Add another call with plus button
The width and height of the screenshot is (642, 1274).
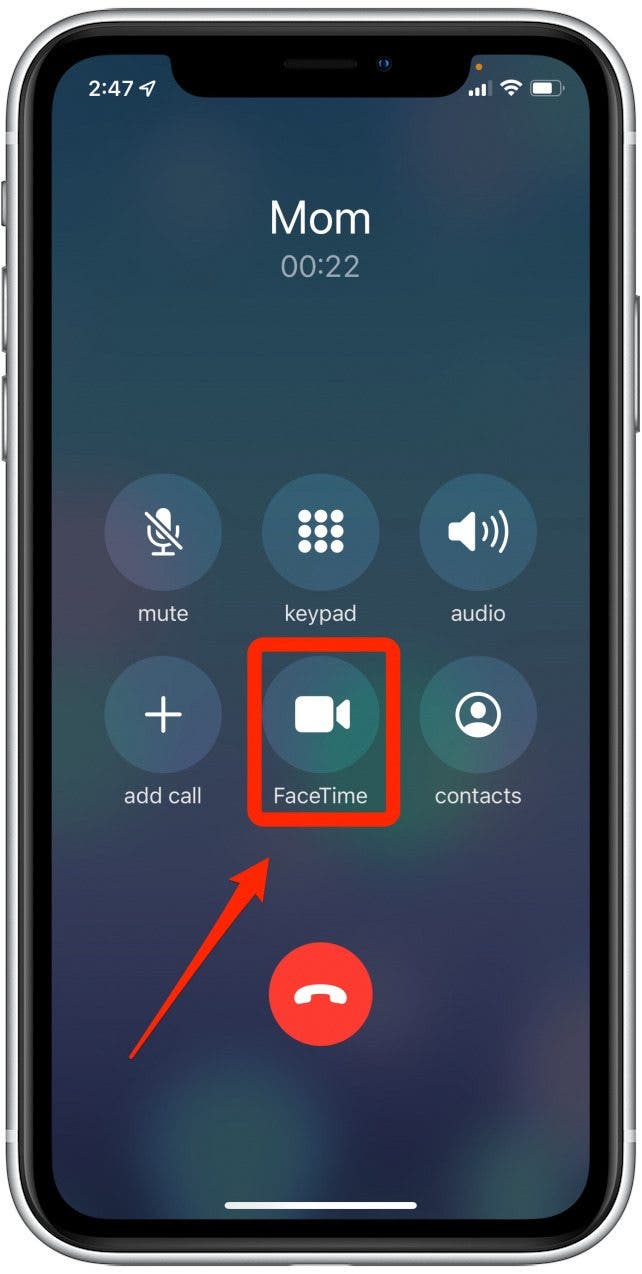163,715
